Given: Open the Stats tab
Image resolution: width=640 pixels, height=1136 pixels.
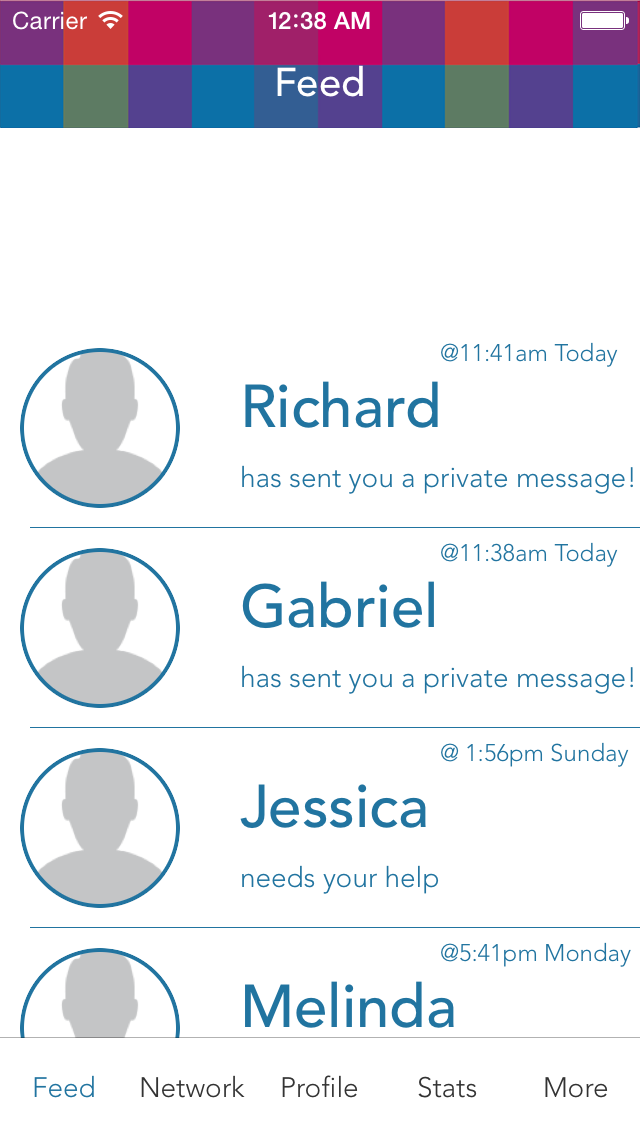Looking at the screenshot, I should [x=447, y=1088].
